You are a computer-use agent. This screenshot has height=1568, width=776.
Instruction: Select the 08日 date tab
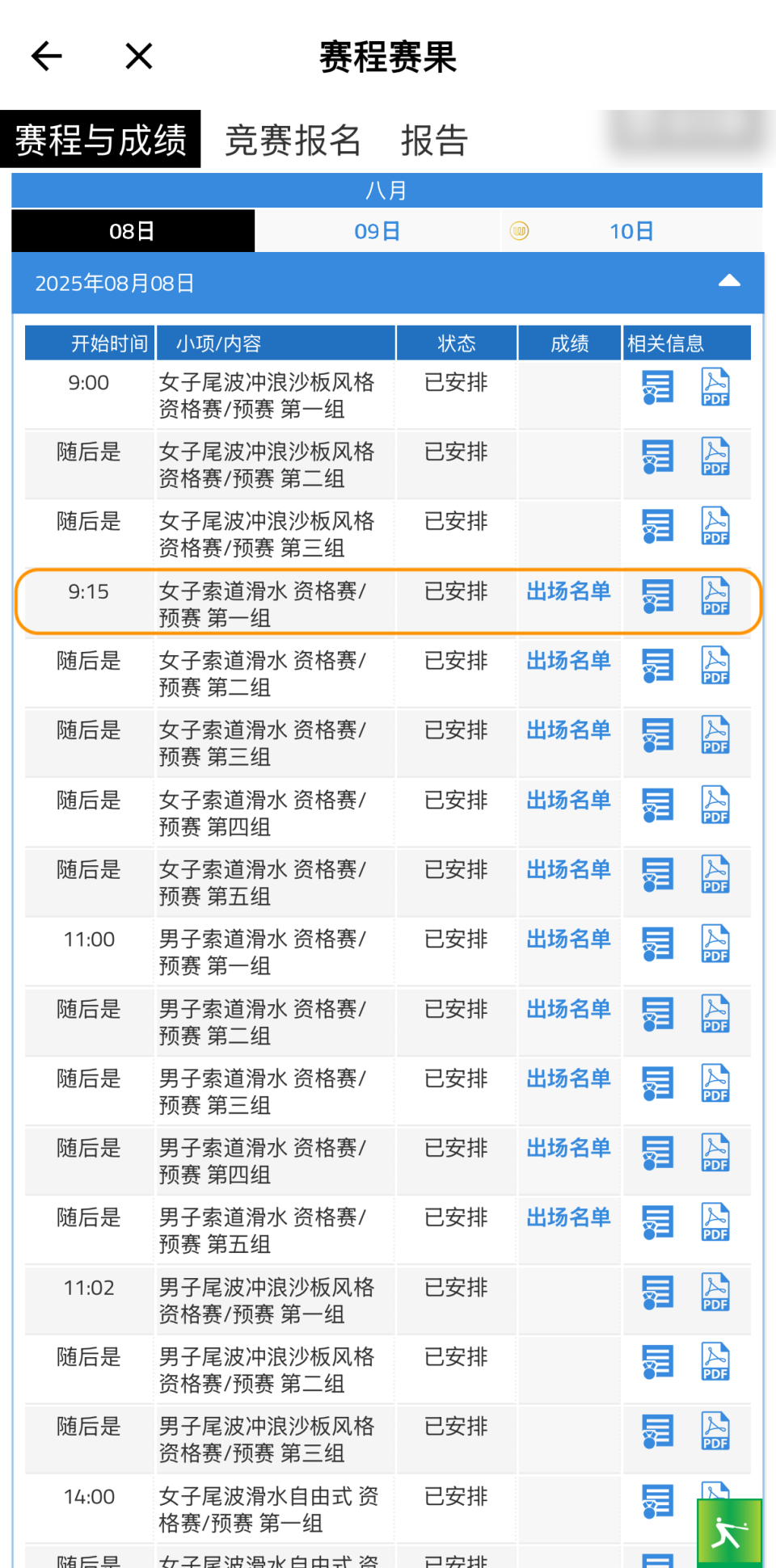click(133, 232)
